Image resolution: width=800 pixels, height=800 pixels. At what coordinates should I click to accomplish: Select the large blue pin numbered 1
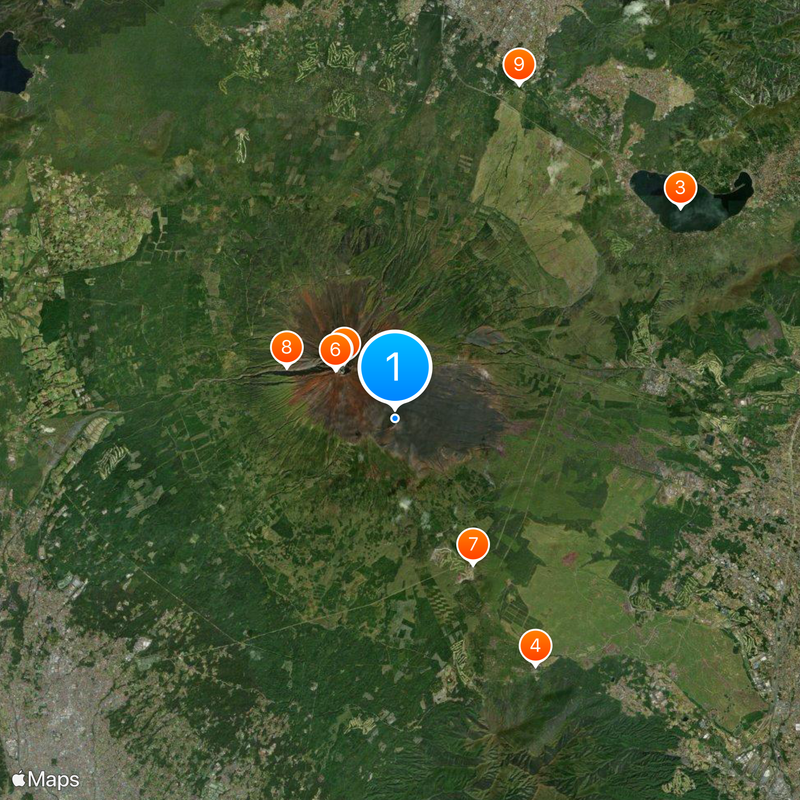click(x=394, y=368)
